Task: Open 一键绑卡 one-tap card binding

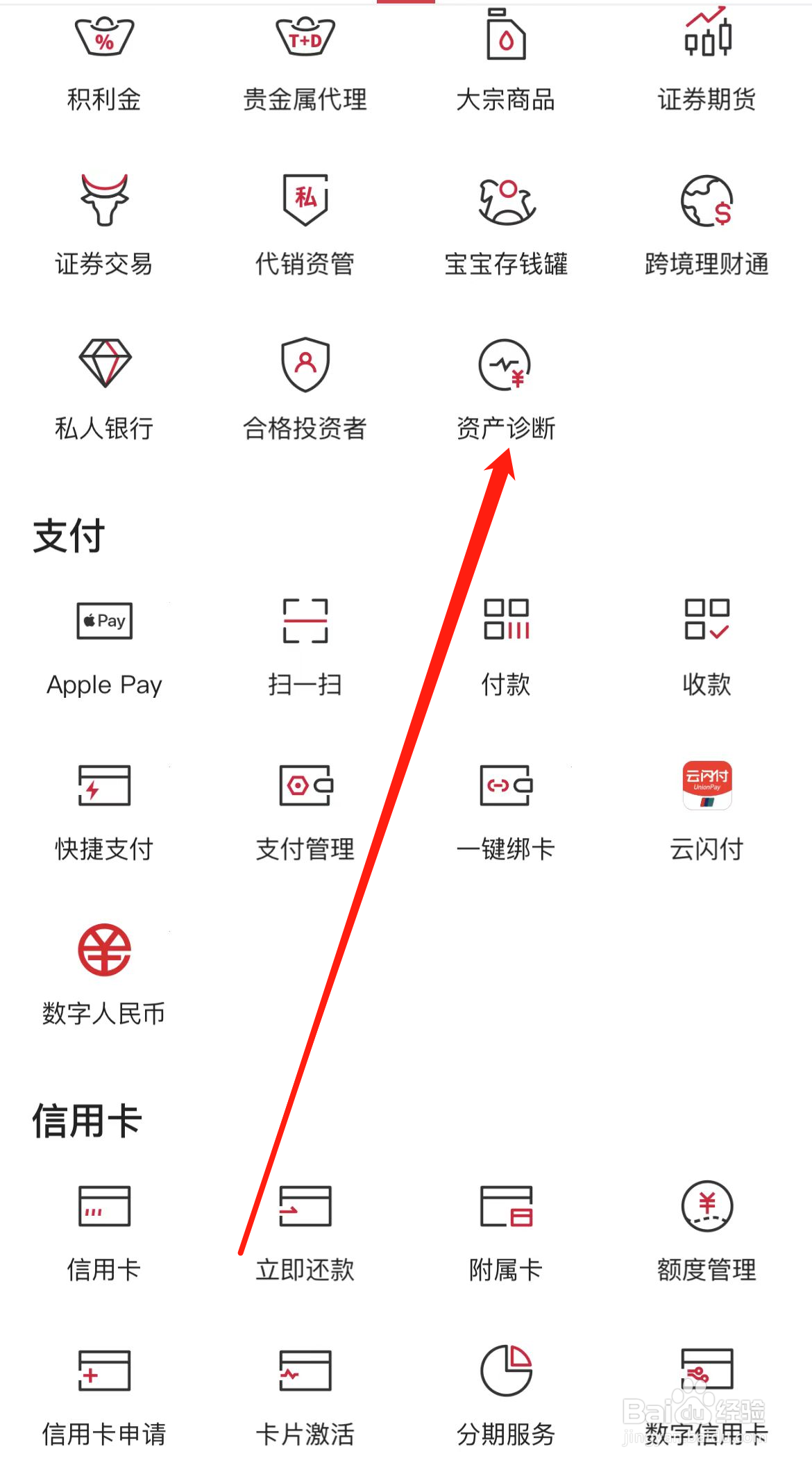Action: 505,809
